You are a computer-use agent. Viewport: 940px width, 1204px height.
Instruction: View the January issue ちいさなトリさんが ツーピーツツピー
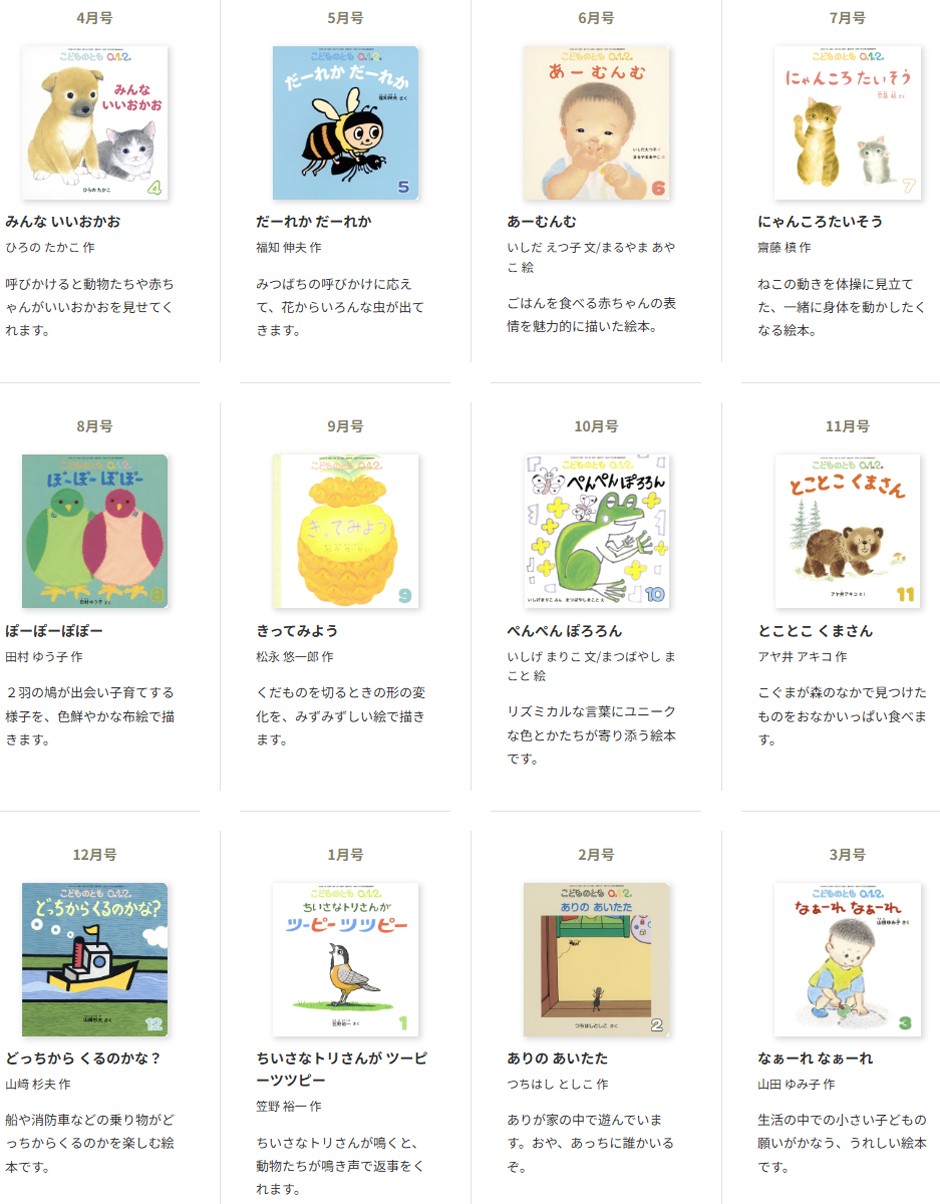345,959
